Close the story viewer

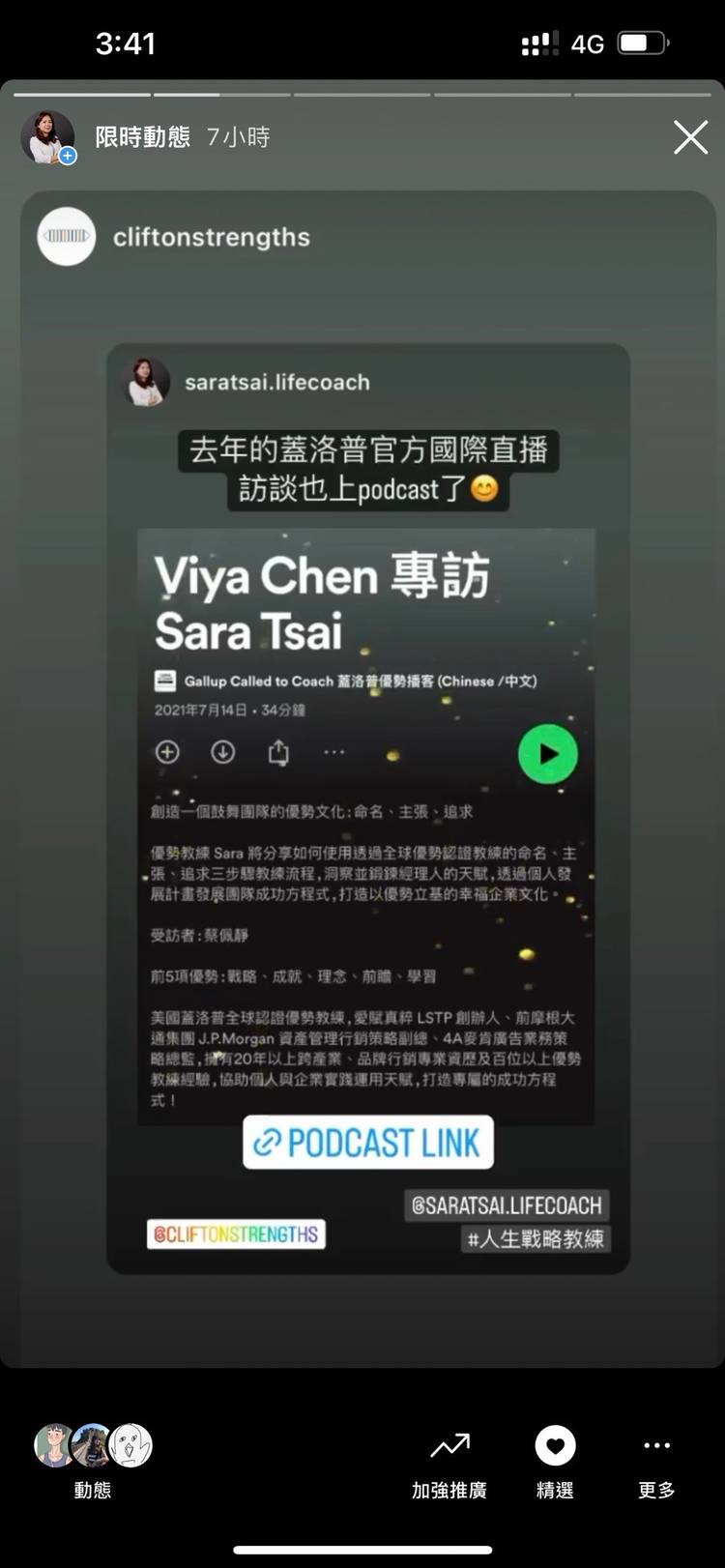690,137
